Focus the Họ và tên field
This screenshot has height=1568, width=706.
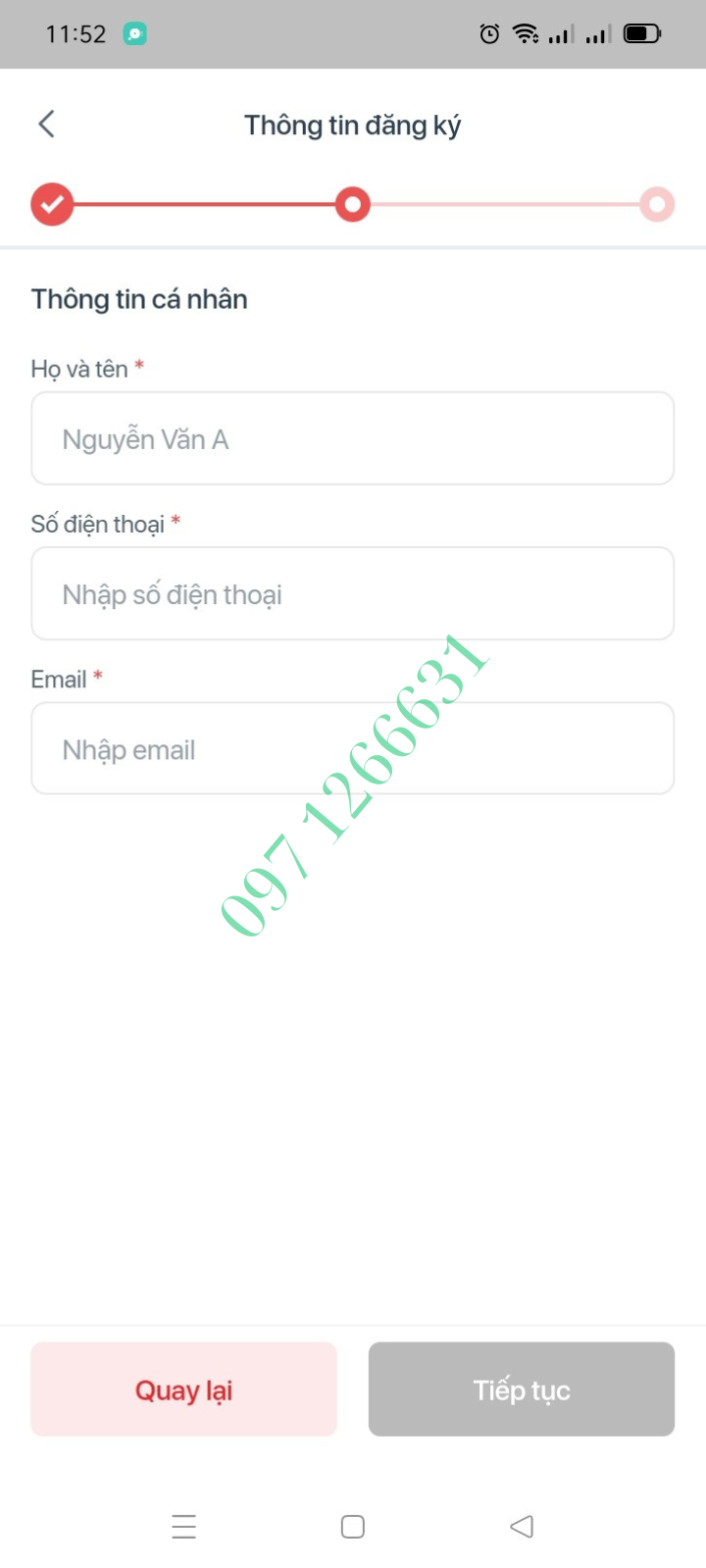click(x=352, y=438)
